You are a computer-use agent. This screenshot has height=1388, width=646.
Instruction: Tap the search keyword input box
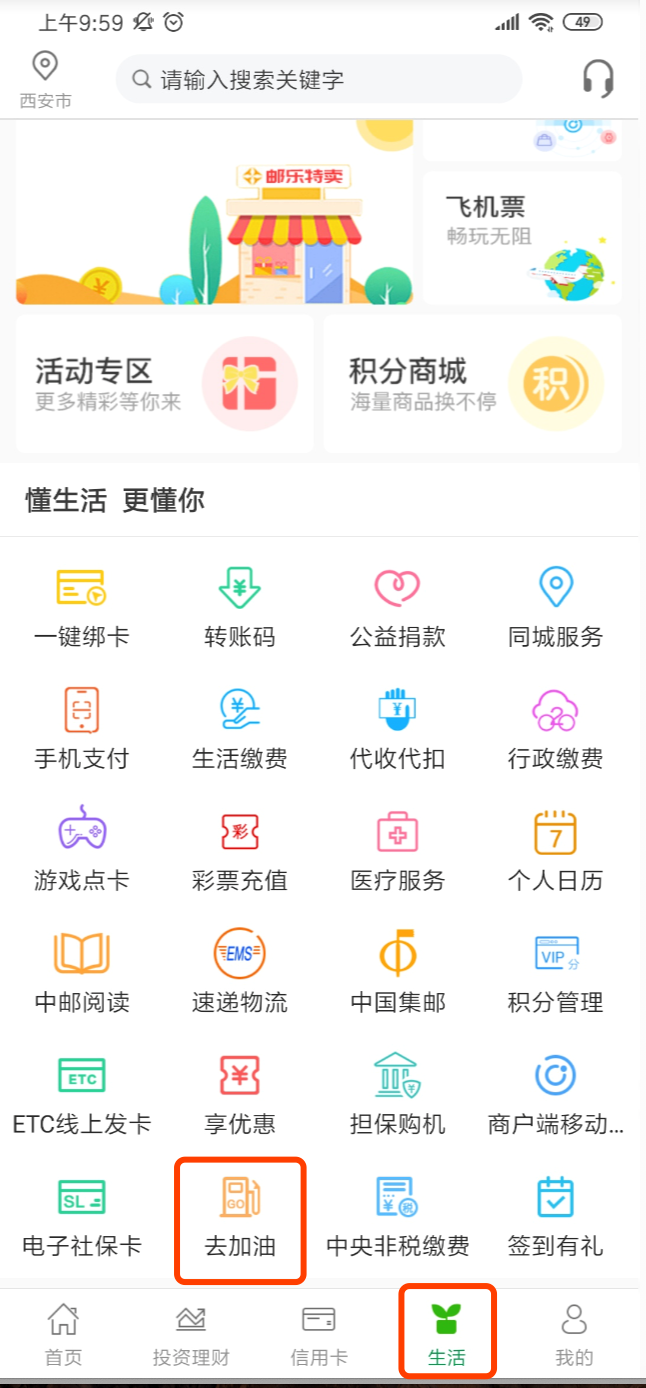(318, 79)
